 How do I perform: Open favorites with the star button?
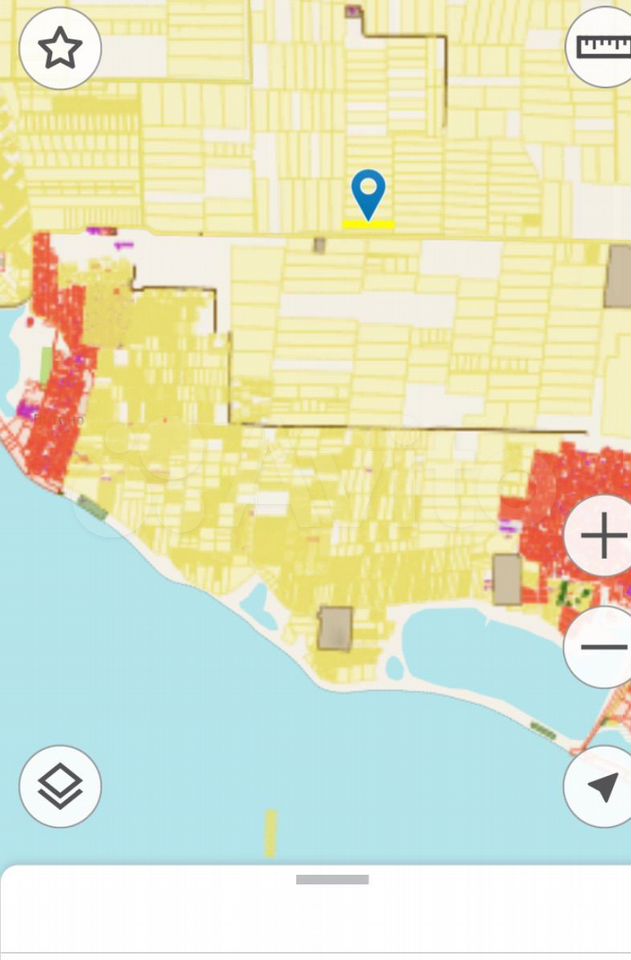pos(60,48)
